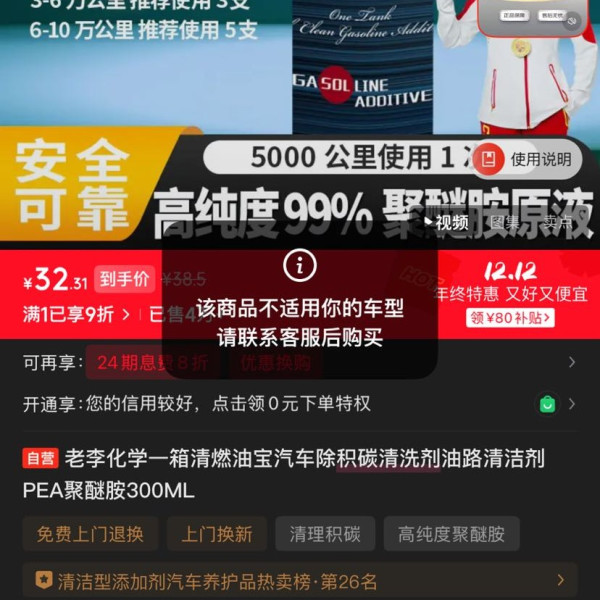
Task: Open the 汽车养护品热卖榜 ranking row
Action: pos(299,581)
